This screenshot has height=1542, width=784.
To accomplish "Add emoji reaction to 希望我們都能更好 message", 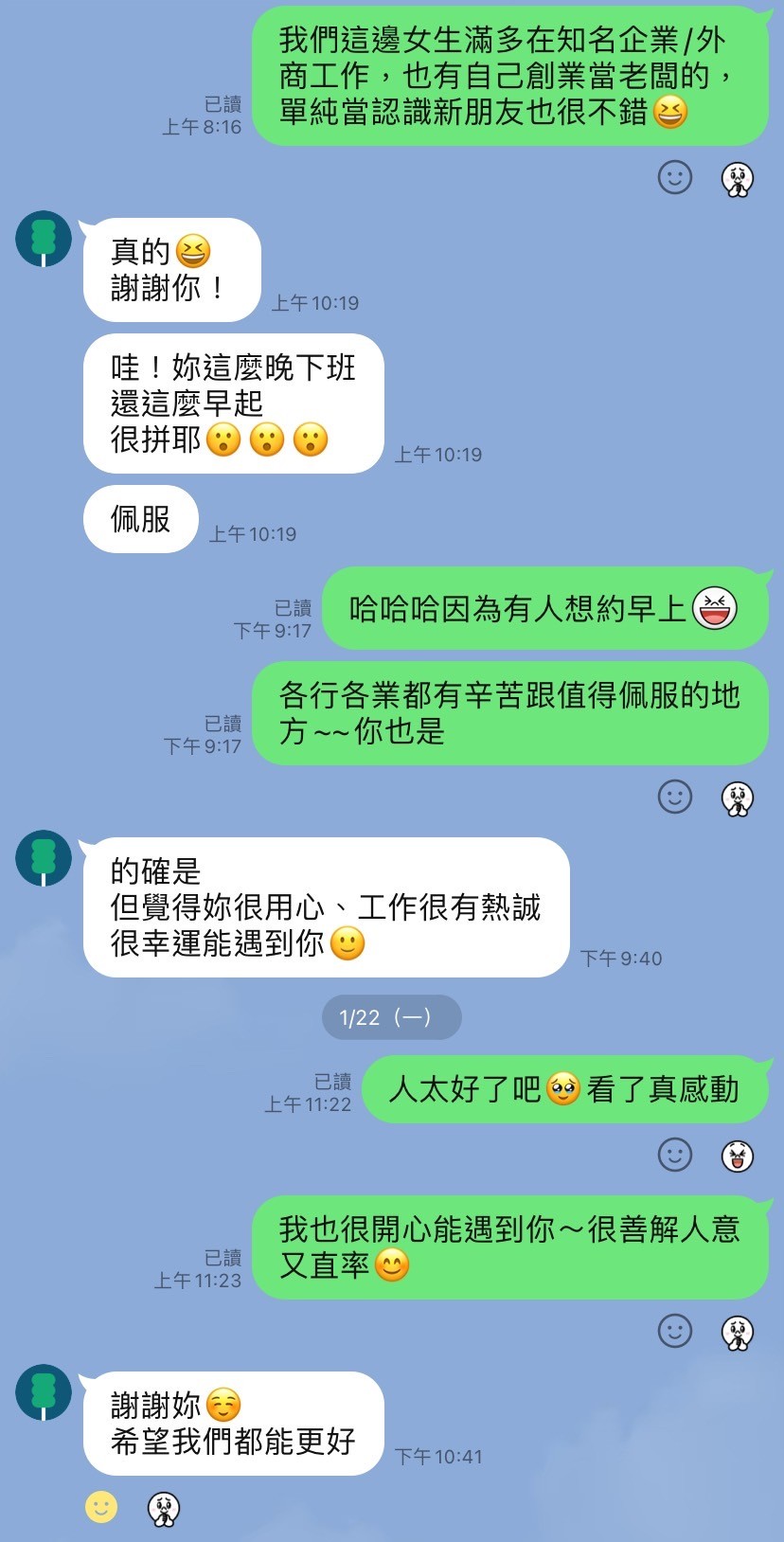I will click(x=102, y=1507).
